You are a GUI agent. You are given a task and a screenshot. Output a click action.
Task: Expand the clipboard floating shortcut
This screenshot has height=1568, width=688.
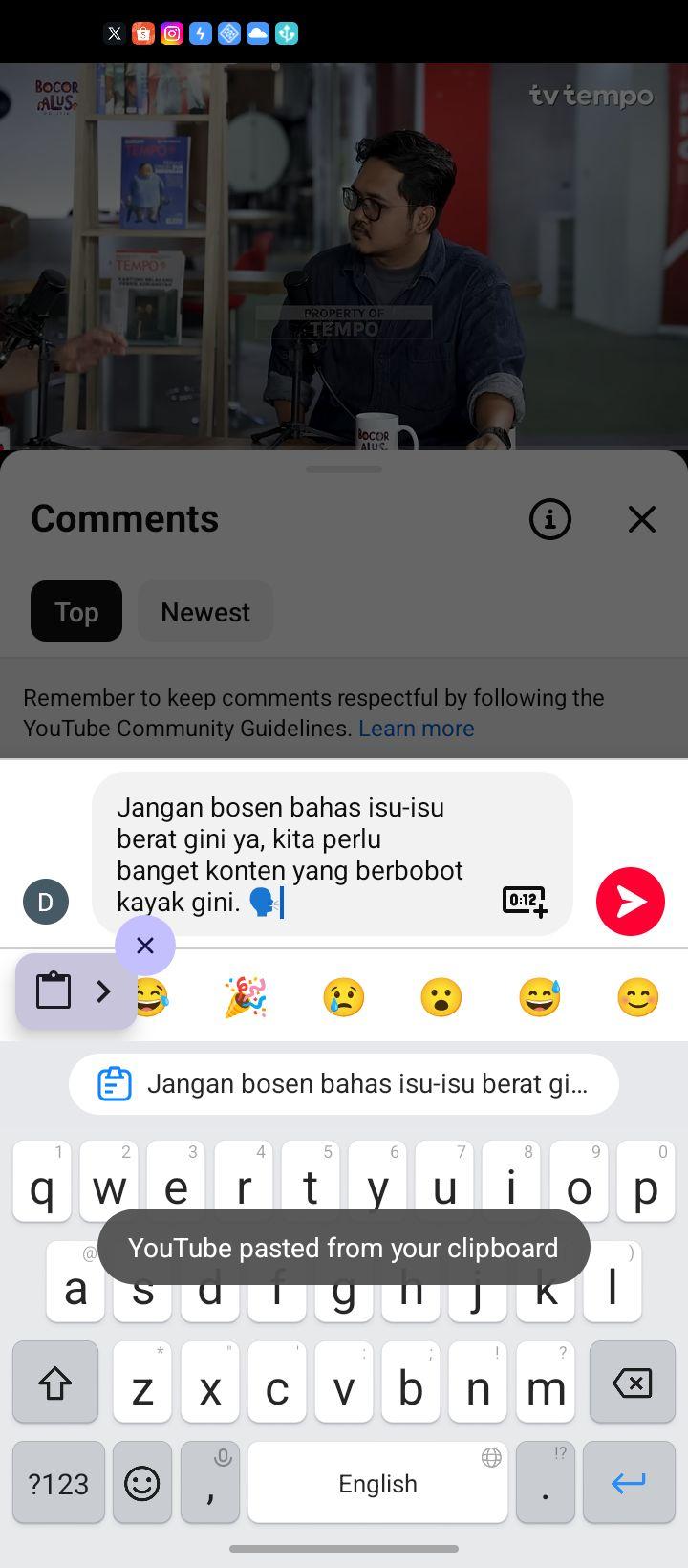[75, 991]
